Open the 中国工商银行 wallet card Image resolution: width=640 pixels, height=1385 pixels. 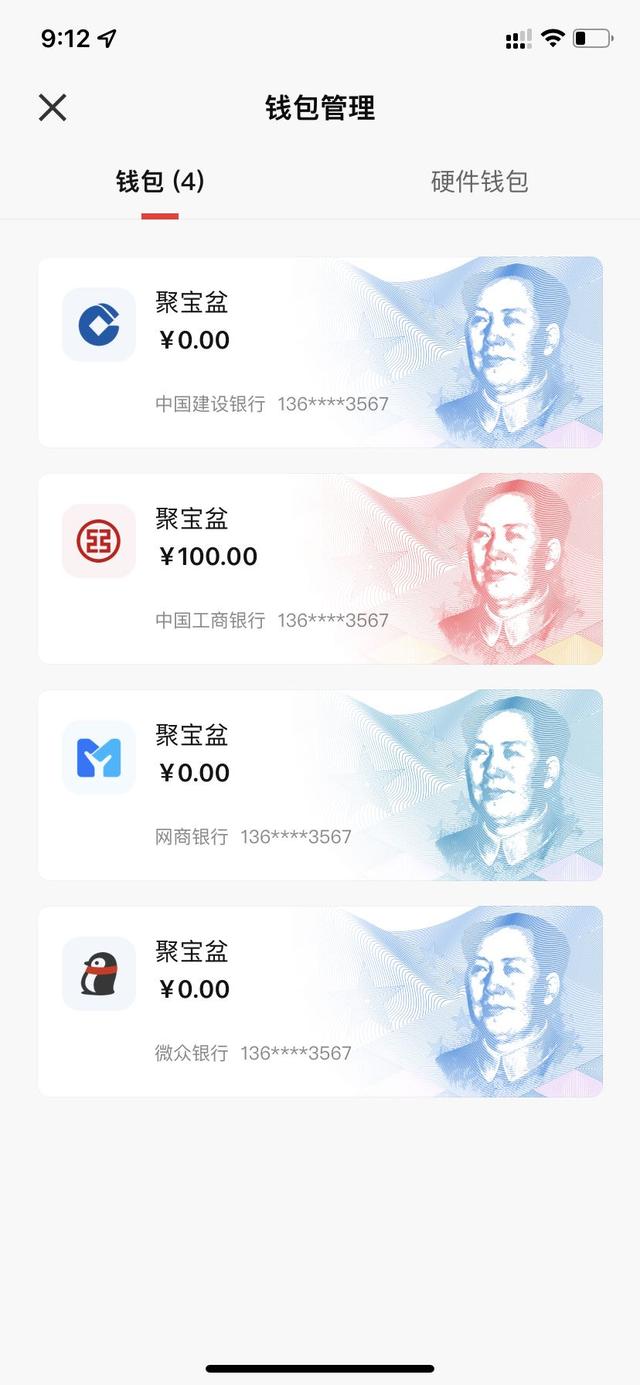pyautogui.click(x=320, y=568)
